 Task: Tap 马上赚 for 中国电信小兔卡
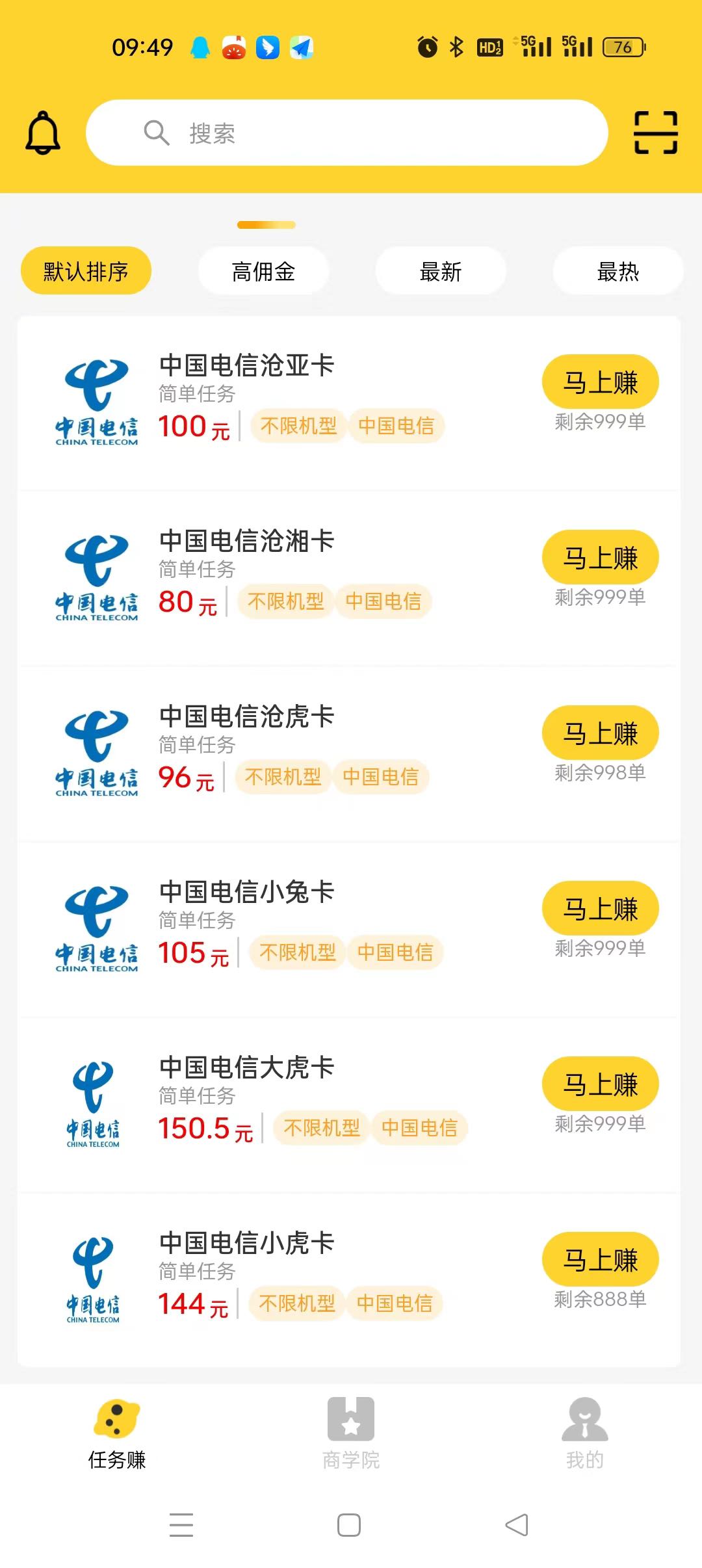click(x=600, y=909)
